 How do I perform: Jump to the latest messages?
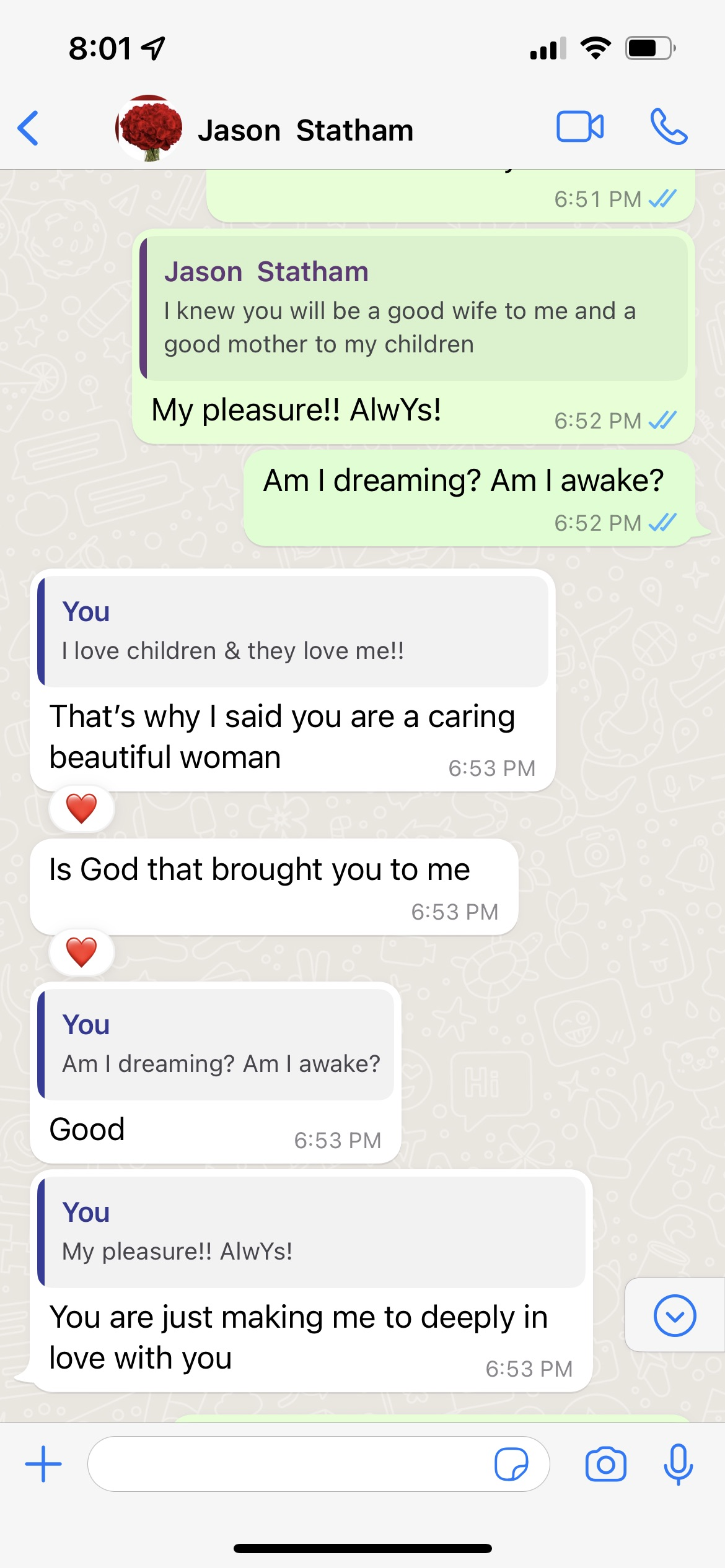click(675, 1315)
